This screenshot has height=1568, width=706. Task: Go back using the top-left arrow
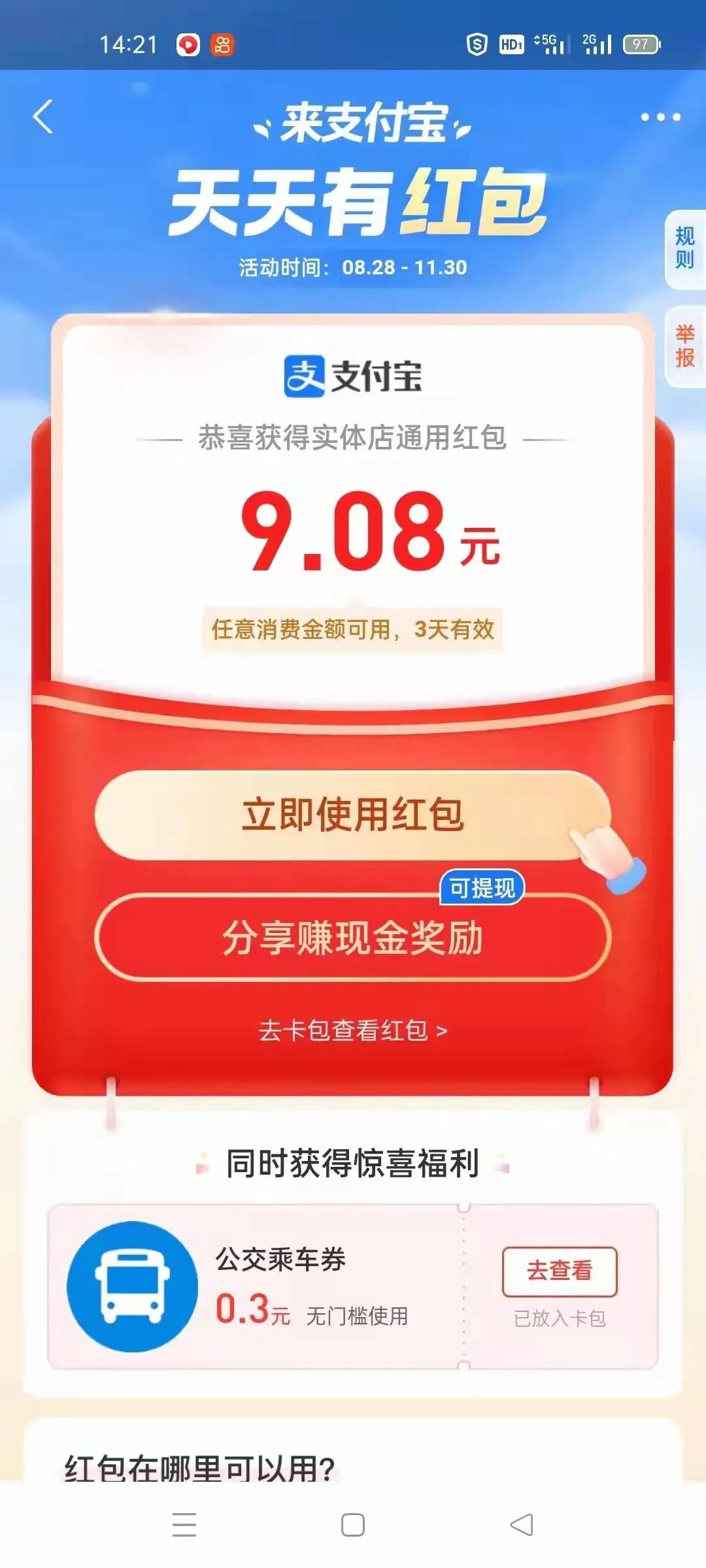tap(43, 118)
